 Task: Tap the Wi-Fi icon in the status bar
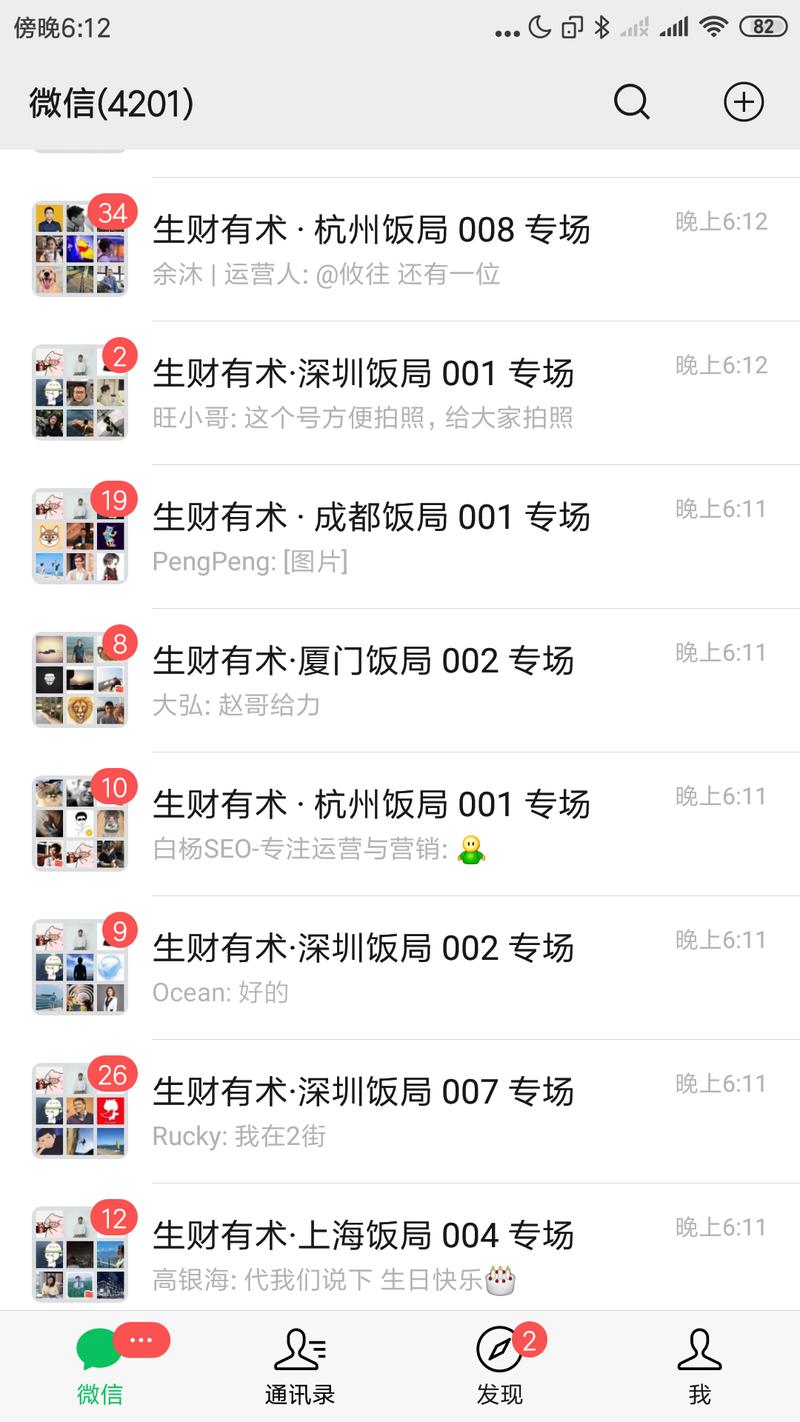[x=713, y=27]
